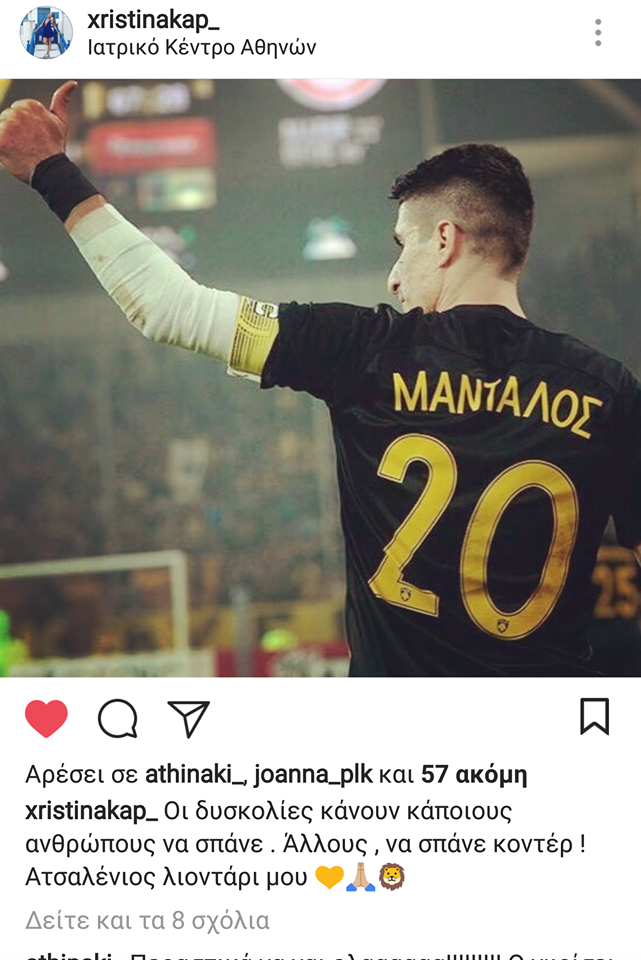The height and width of the screenshot is (960, 641).
Task: Open the Μάνταλος post photo
Action: tap(320, 378)
